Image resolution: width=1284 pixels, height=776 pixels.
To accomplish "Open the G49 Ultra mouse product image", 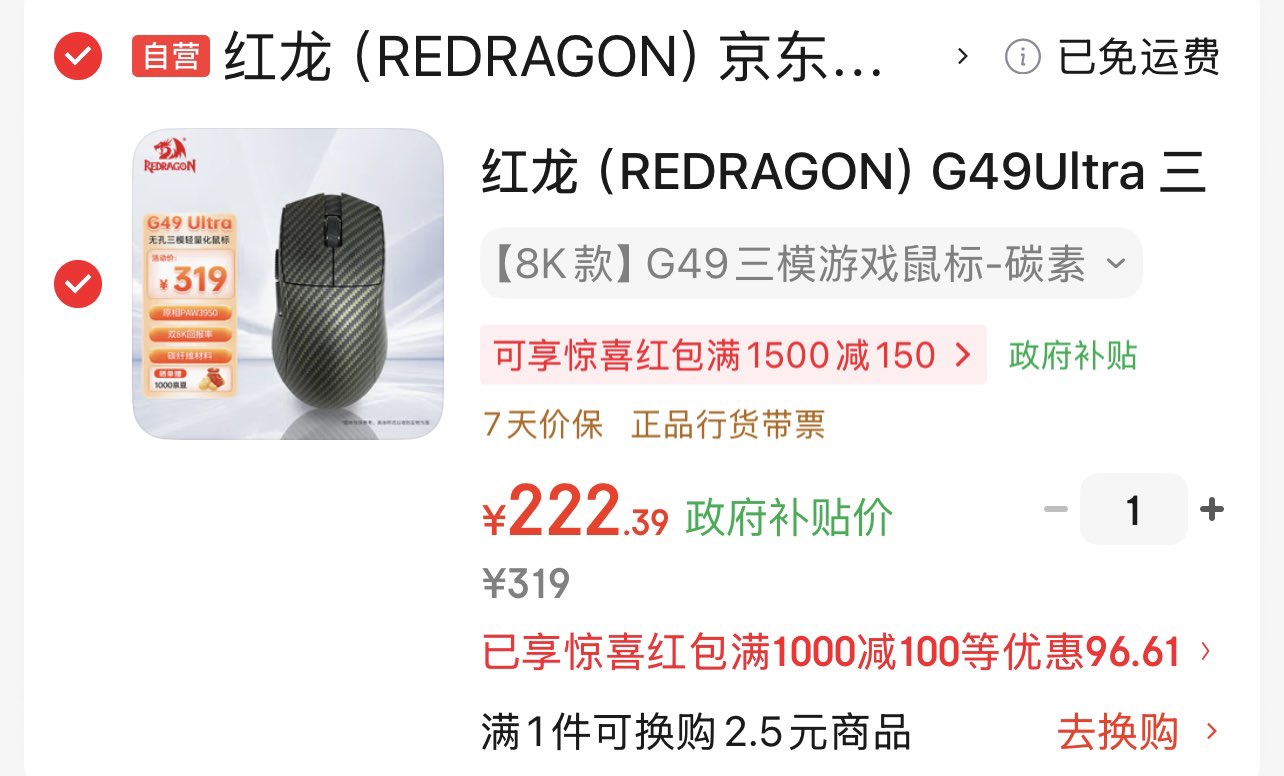I will coord(288,284).
